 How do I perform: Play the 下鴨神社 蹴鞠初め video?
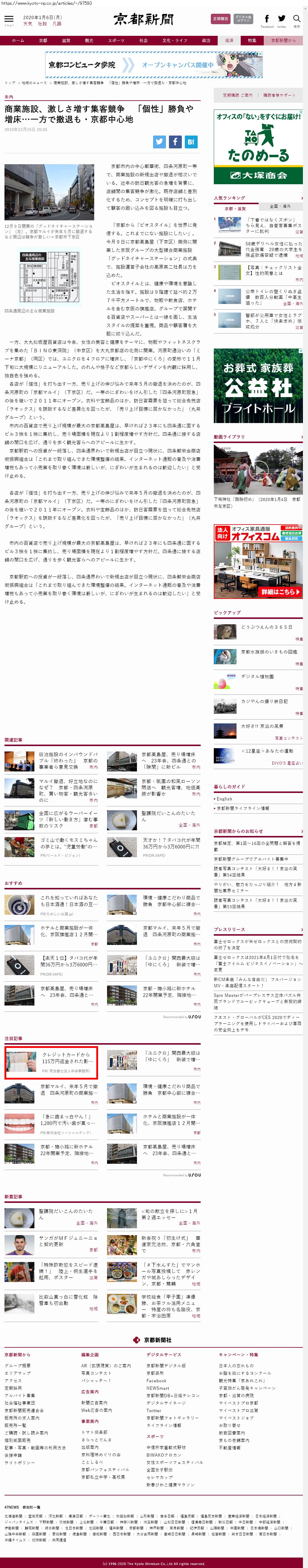click(x=258, y=469)
